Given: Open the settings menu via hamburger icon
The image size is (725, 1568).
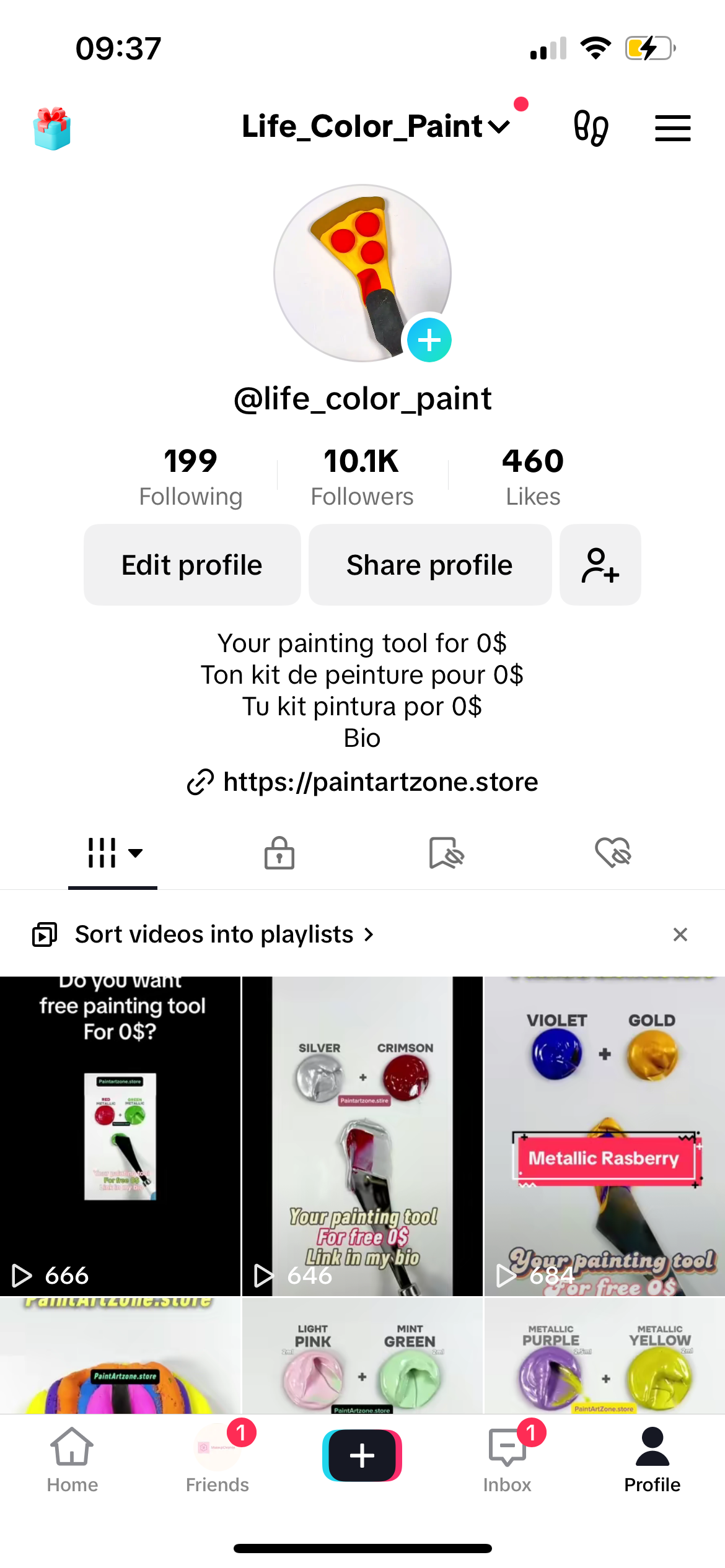Looking at the screenshot, I should coord(672,127).
